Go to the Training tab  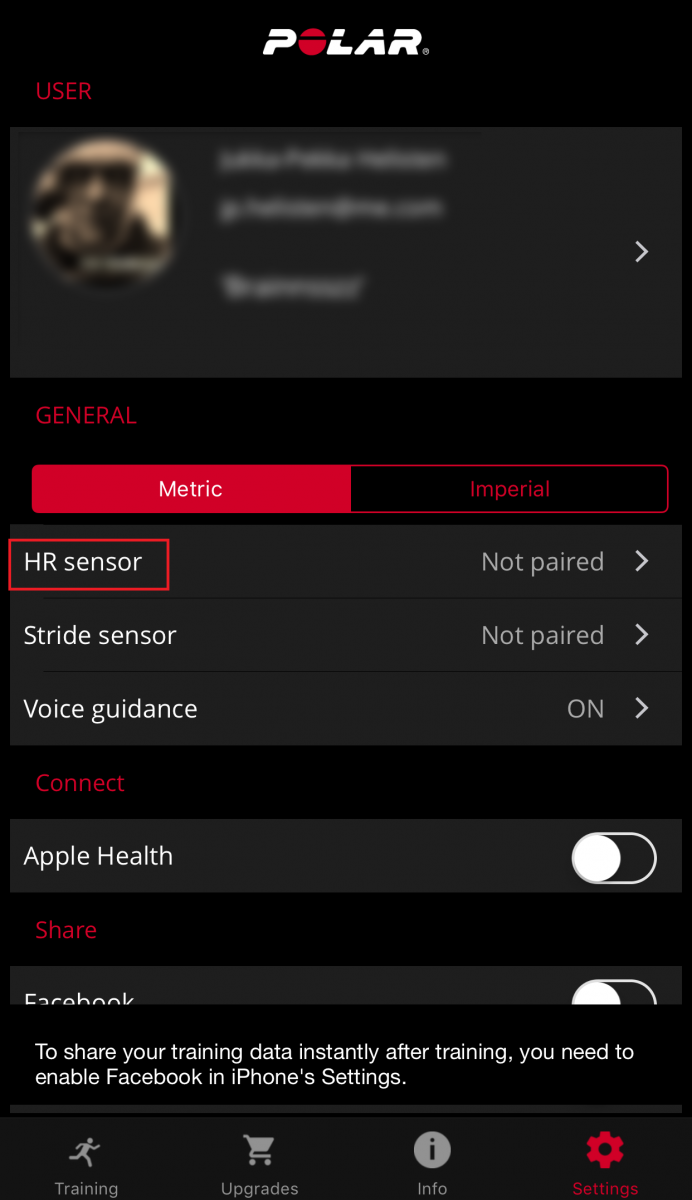[86, 1164]
